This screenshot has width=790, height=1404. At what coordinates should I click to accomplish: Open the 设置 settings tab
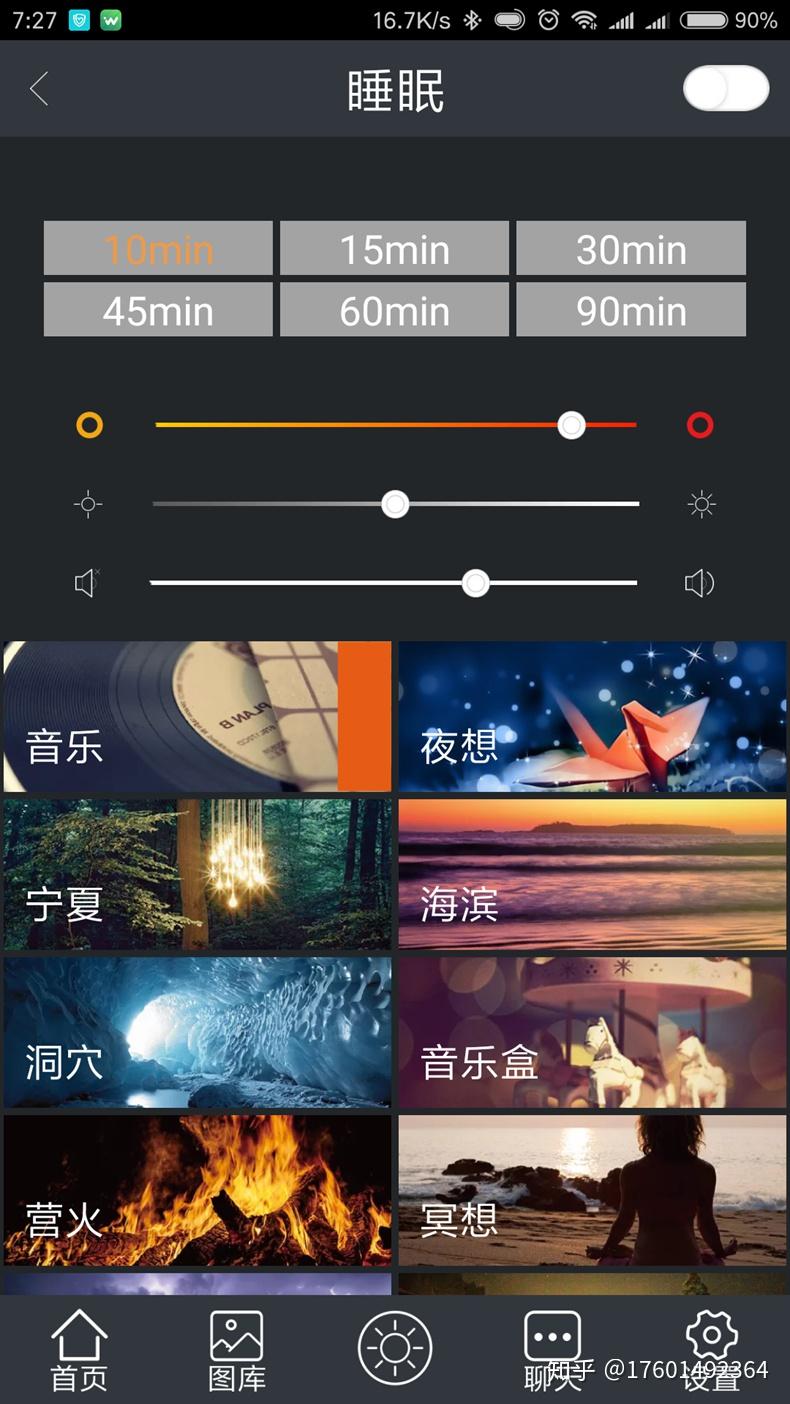tap(710, 1347)
